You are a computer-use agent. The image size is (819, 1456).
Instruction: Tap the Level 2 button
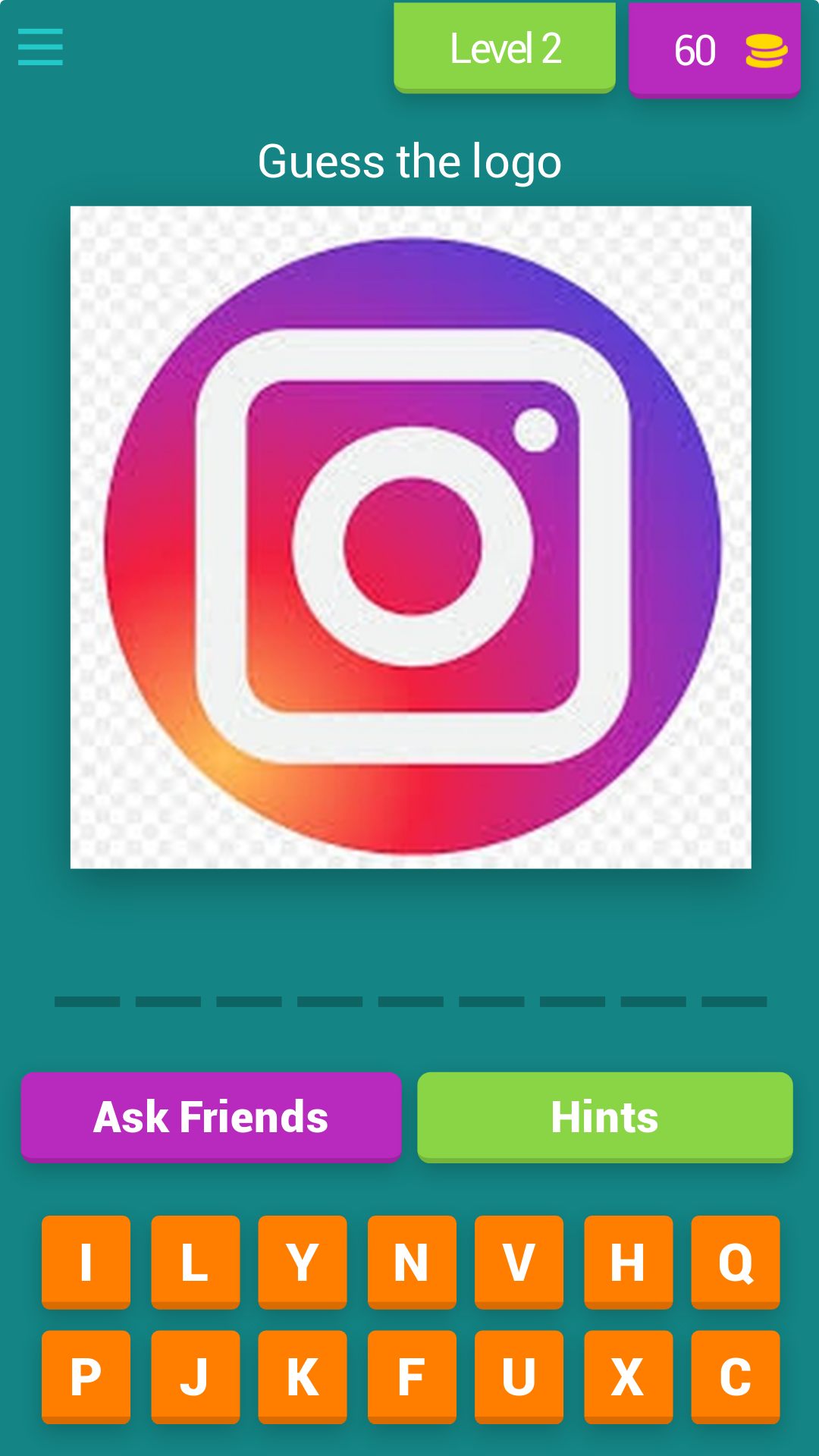pyautogui.click(x=504, y=48)
